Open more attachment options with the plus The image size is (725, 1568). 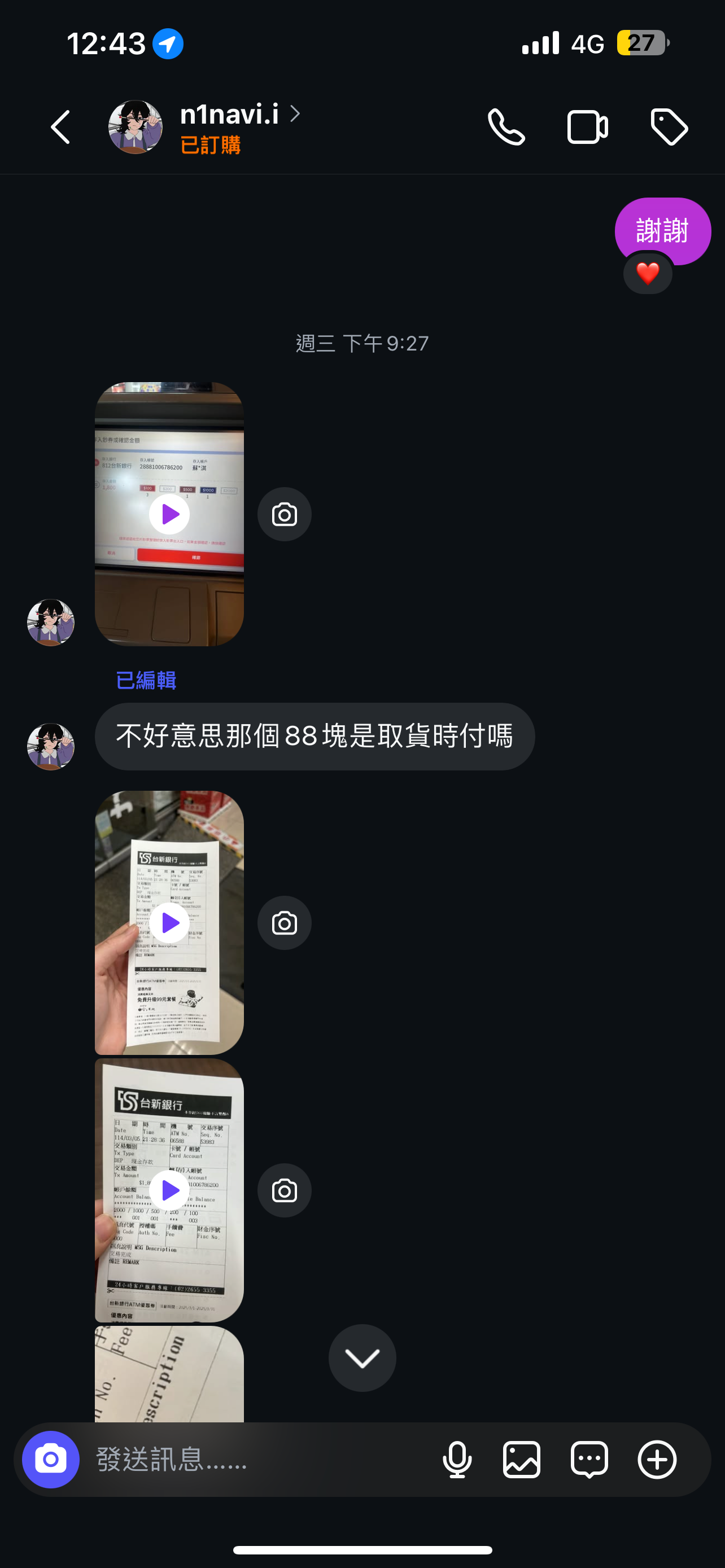pos(657,1459)
